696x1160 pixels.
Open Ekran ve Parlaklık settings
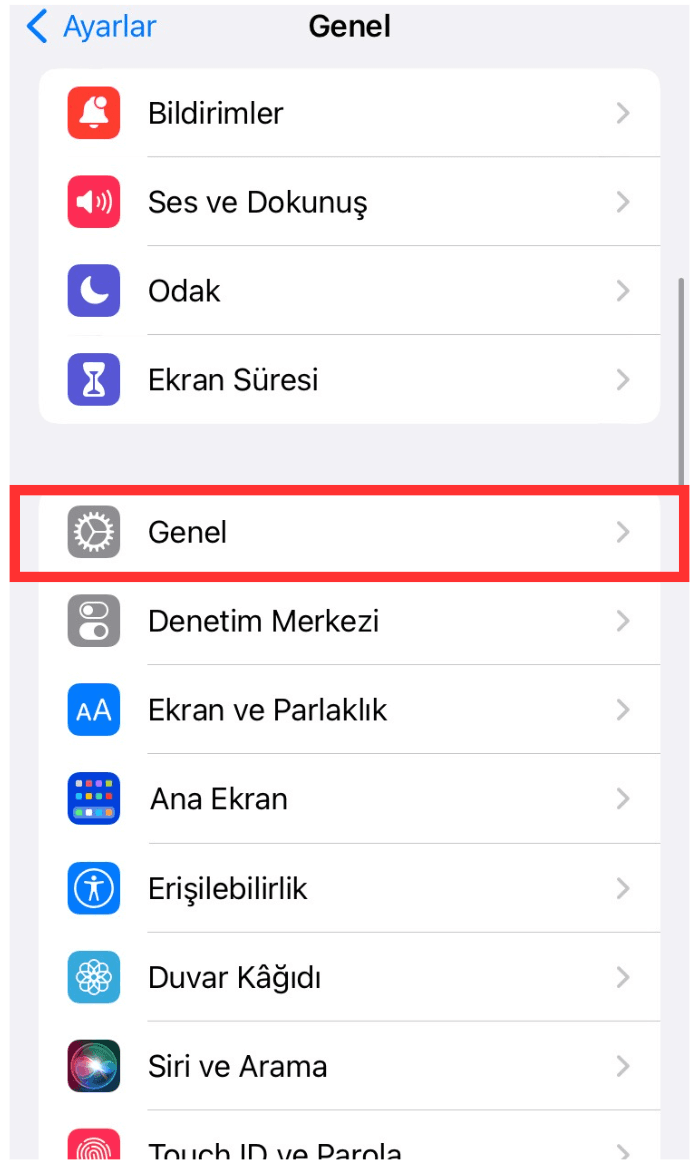[349, 710]
